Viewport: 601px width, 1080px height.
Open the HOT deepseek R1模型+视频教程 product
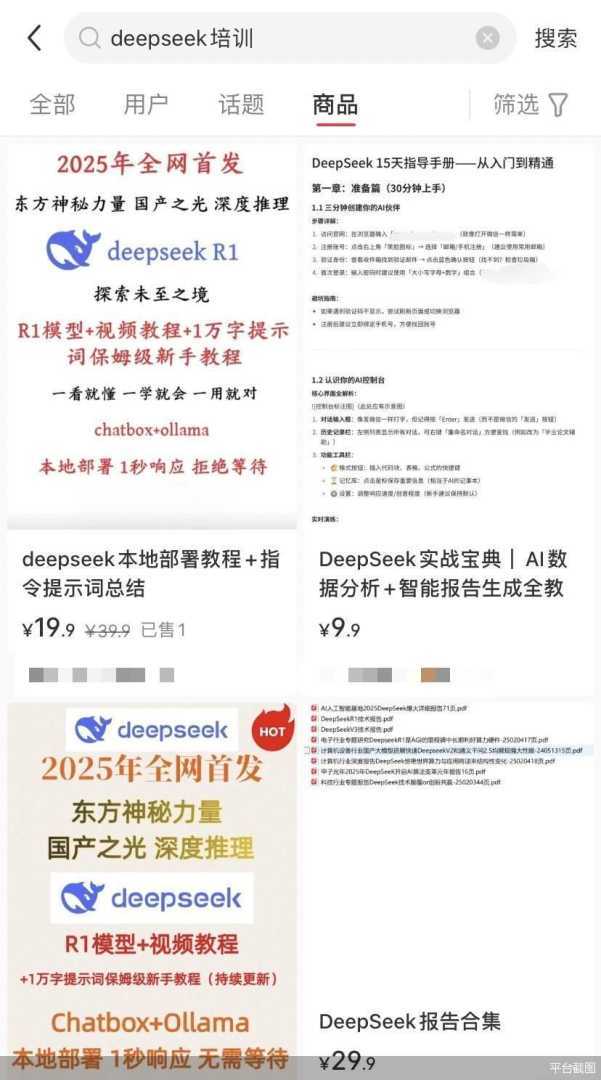pos(152,880)
